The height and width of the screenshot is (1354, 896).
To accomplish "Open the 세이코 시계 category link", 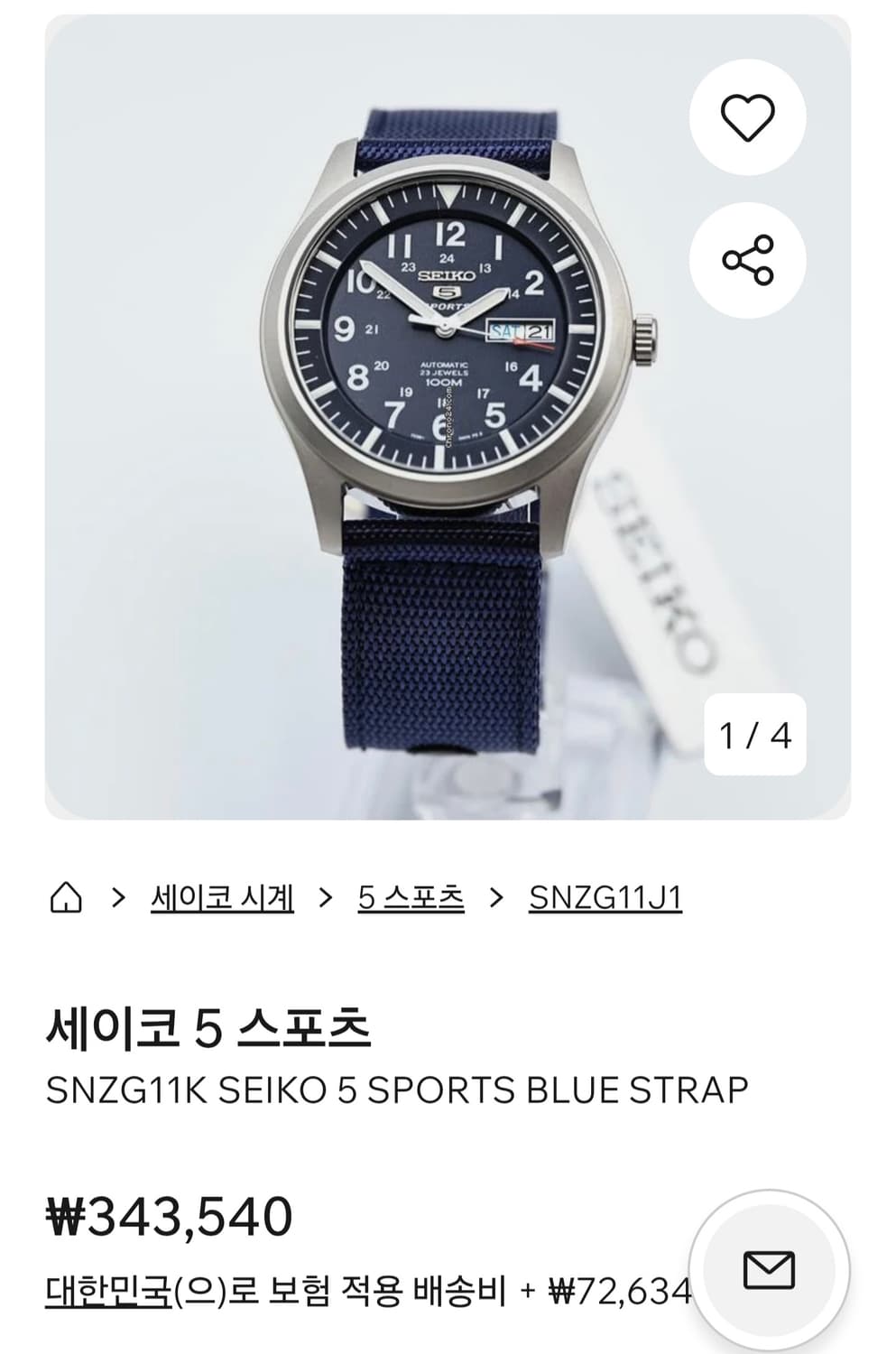I will tap(219, 897).
